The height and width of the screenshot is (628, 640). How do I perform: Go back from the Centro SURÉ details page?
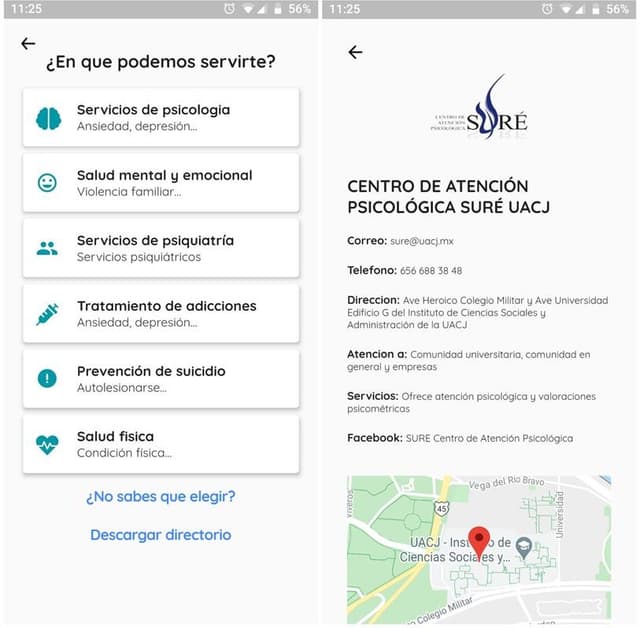pos(355,52)
